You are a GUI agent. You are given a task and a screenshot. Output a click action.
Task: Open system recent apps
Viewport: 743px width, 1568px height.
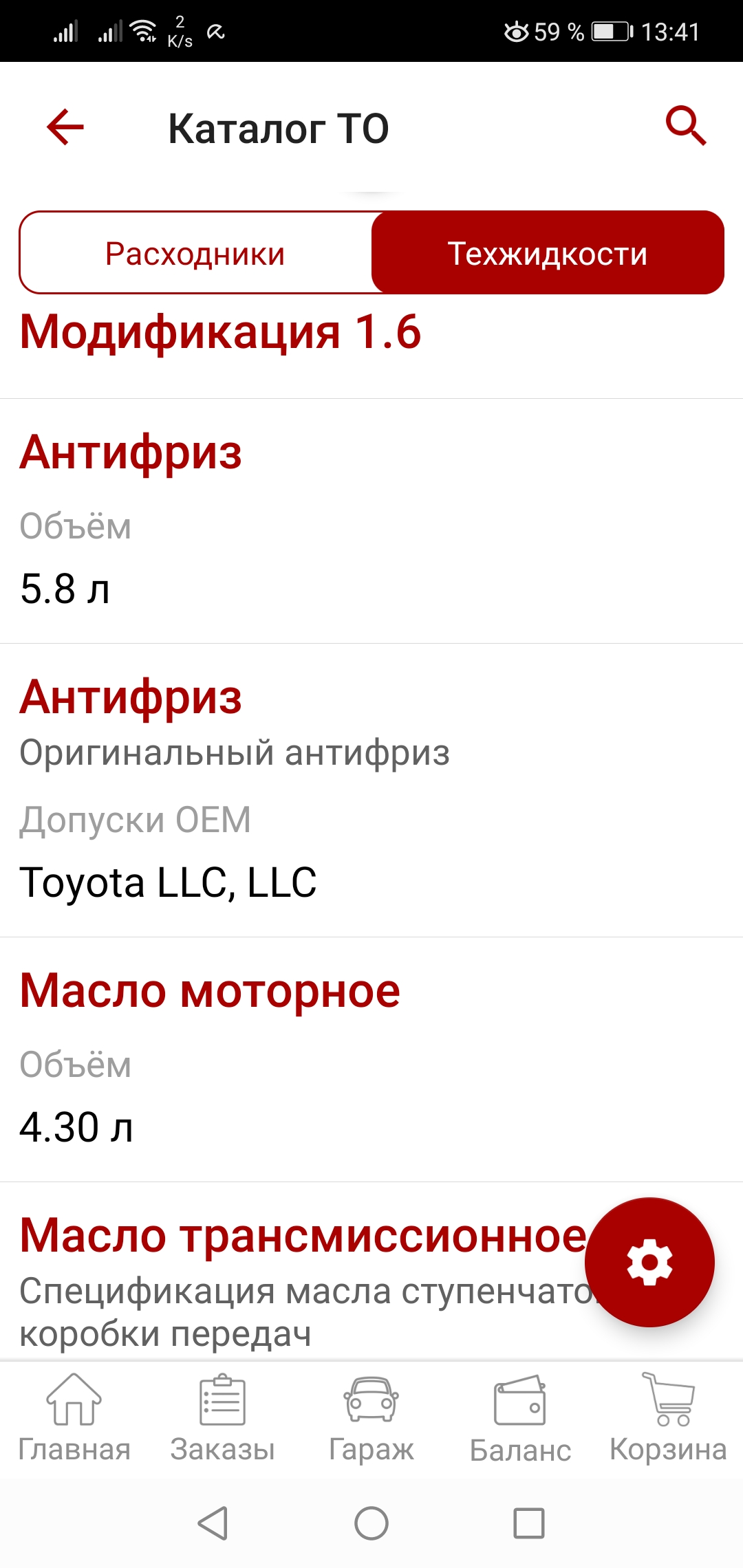[x=529, y=1523]
